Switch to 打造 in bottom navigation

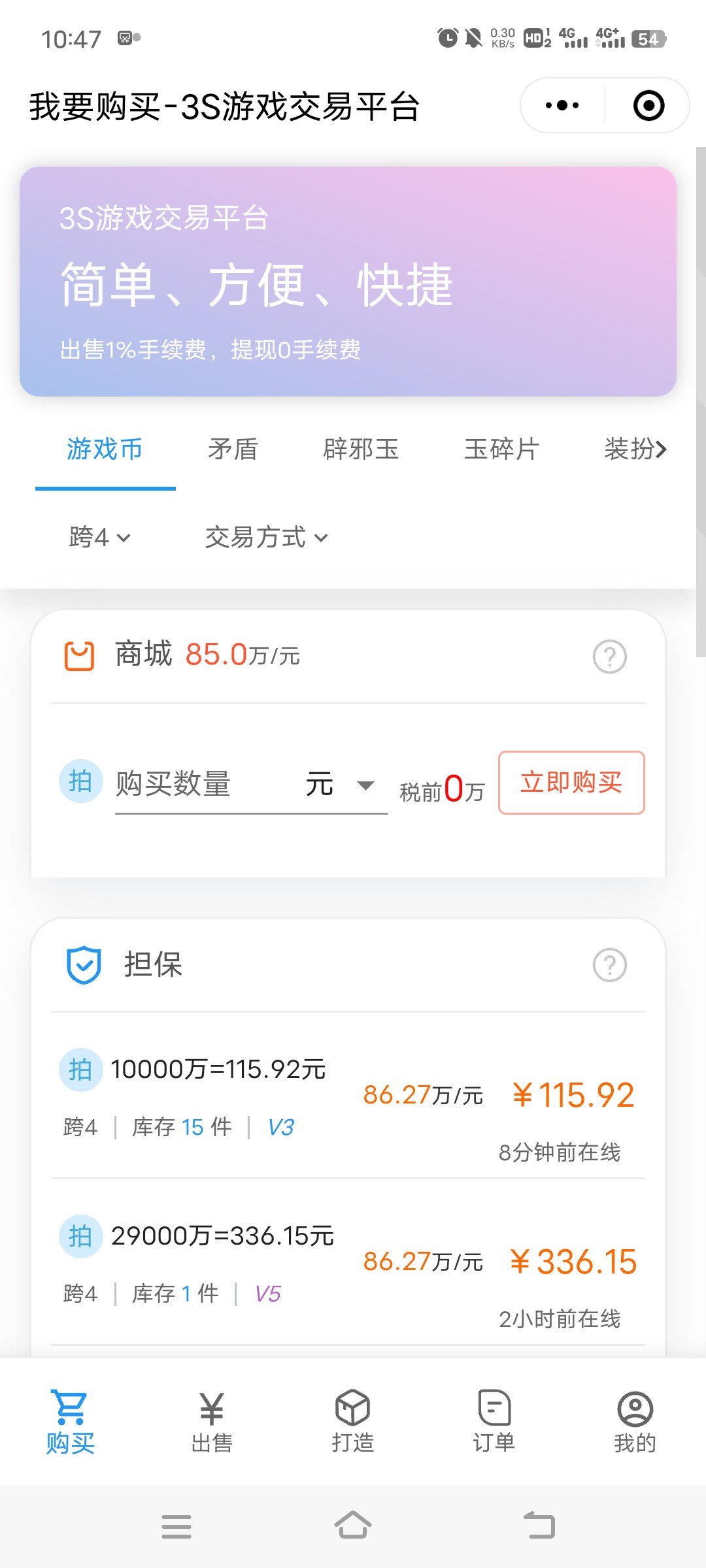point(353,1422)
